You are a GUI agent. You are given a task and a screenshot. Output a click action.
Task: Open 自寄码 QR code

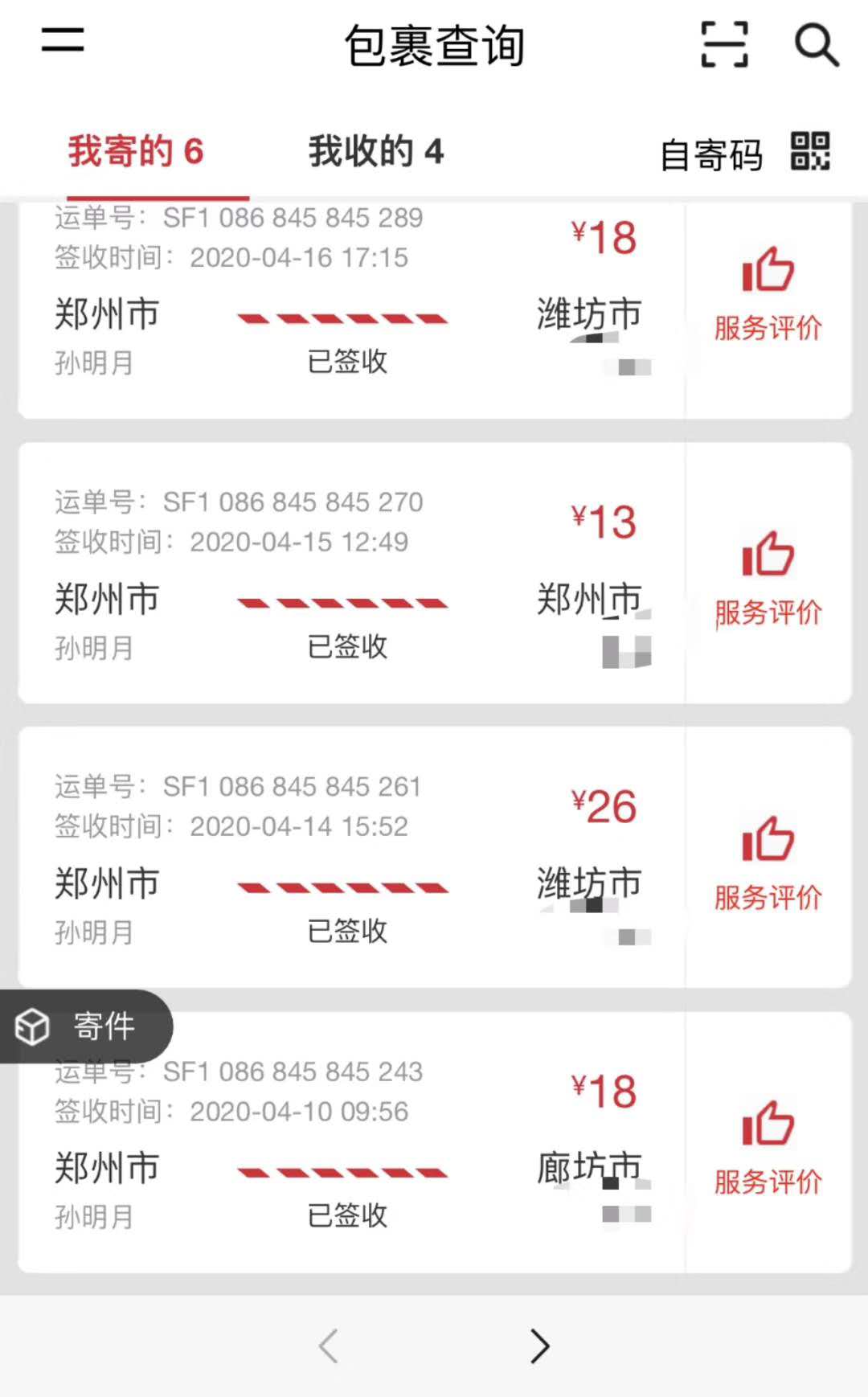tap(744, 153)
